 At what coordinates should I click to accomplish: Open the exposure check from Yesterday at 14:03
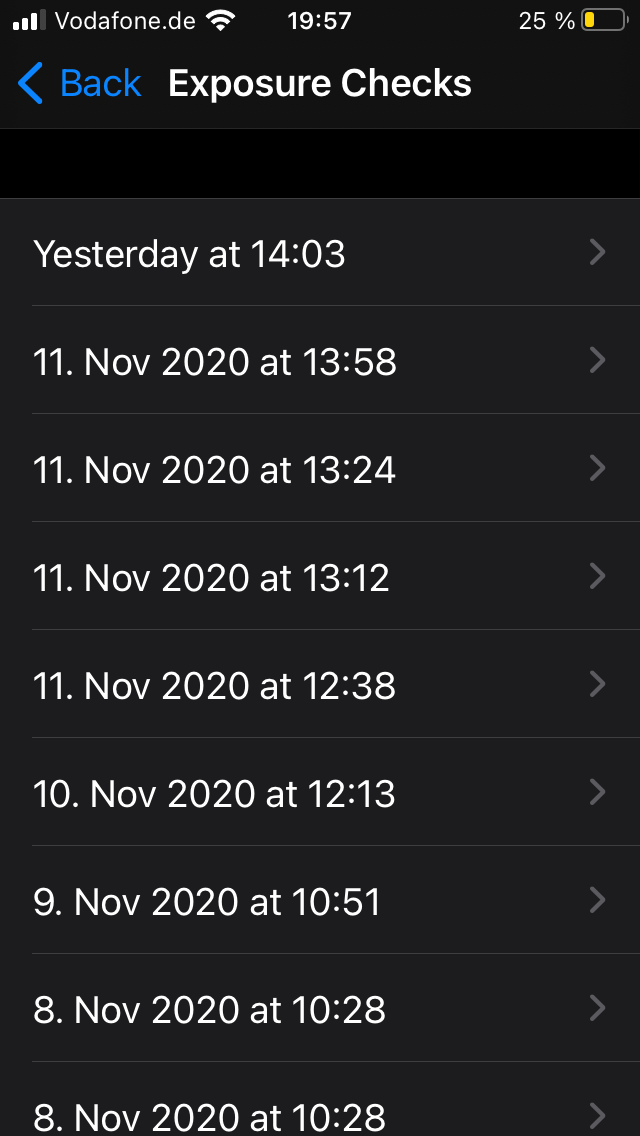point(320,253)
